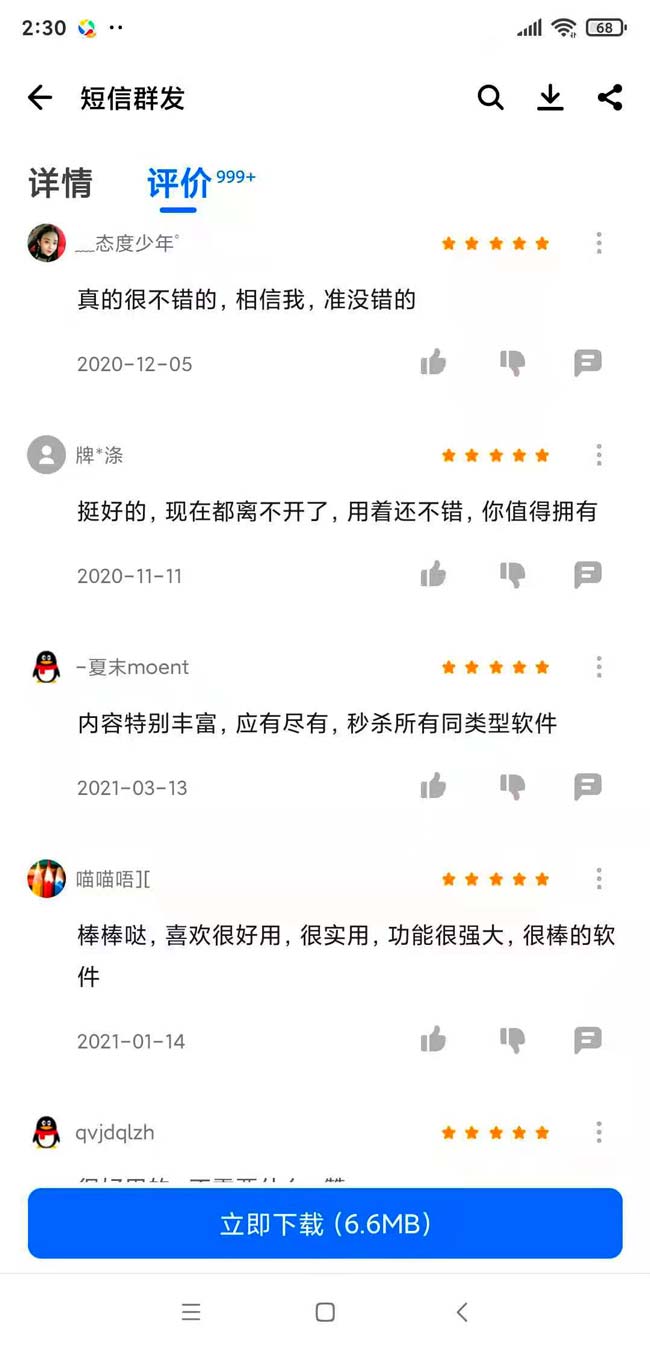650x1351 pixels.
Task: Select the 评价 tab
Action: (x=179, y=183)
